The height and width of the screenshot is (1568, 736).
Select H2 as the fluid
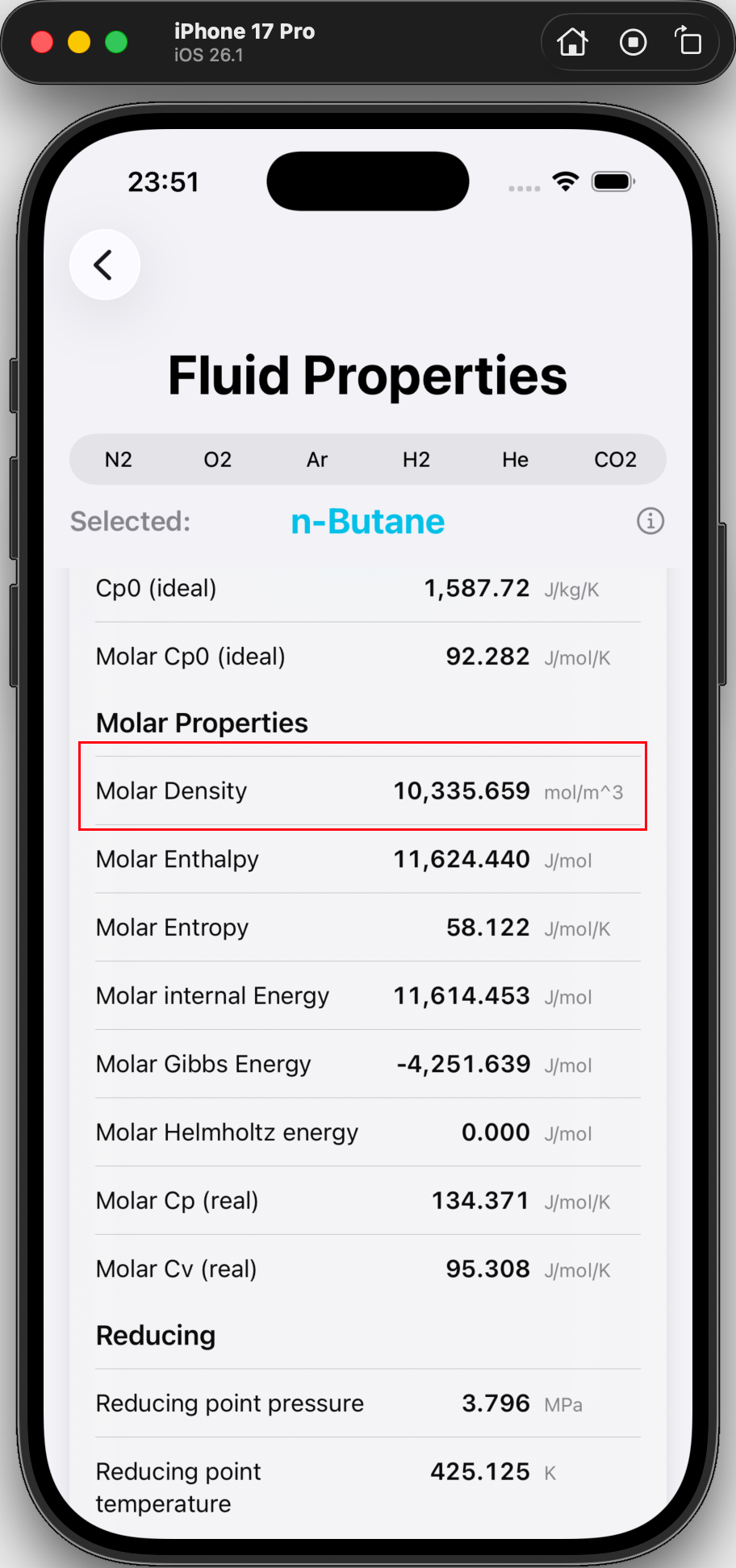(416, 460)
